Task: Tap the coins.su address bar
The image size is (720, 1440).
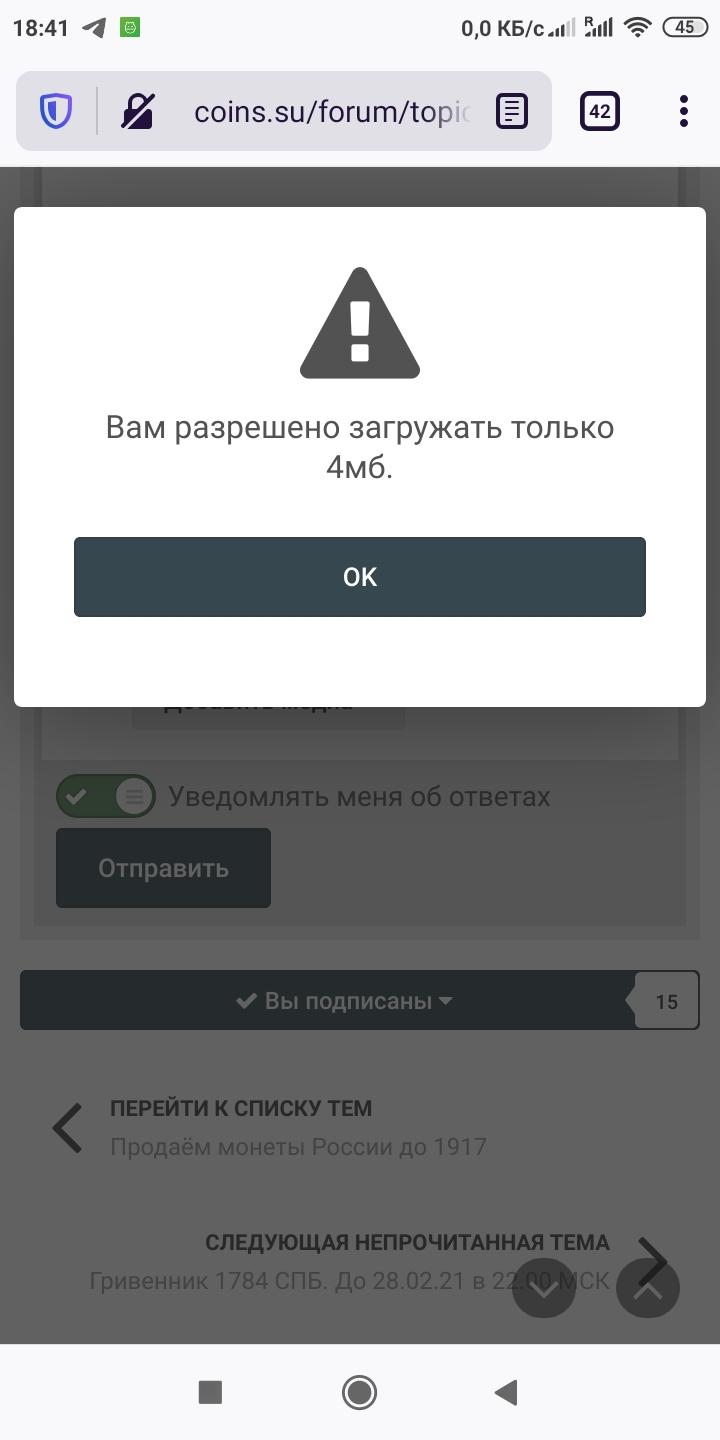Action: point(330,111)
